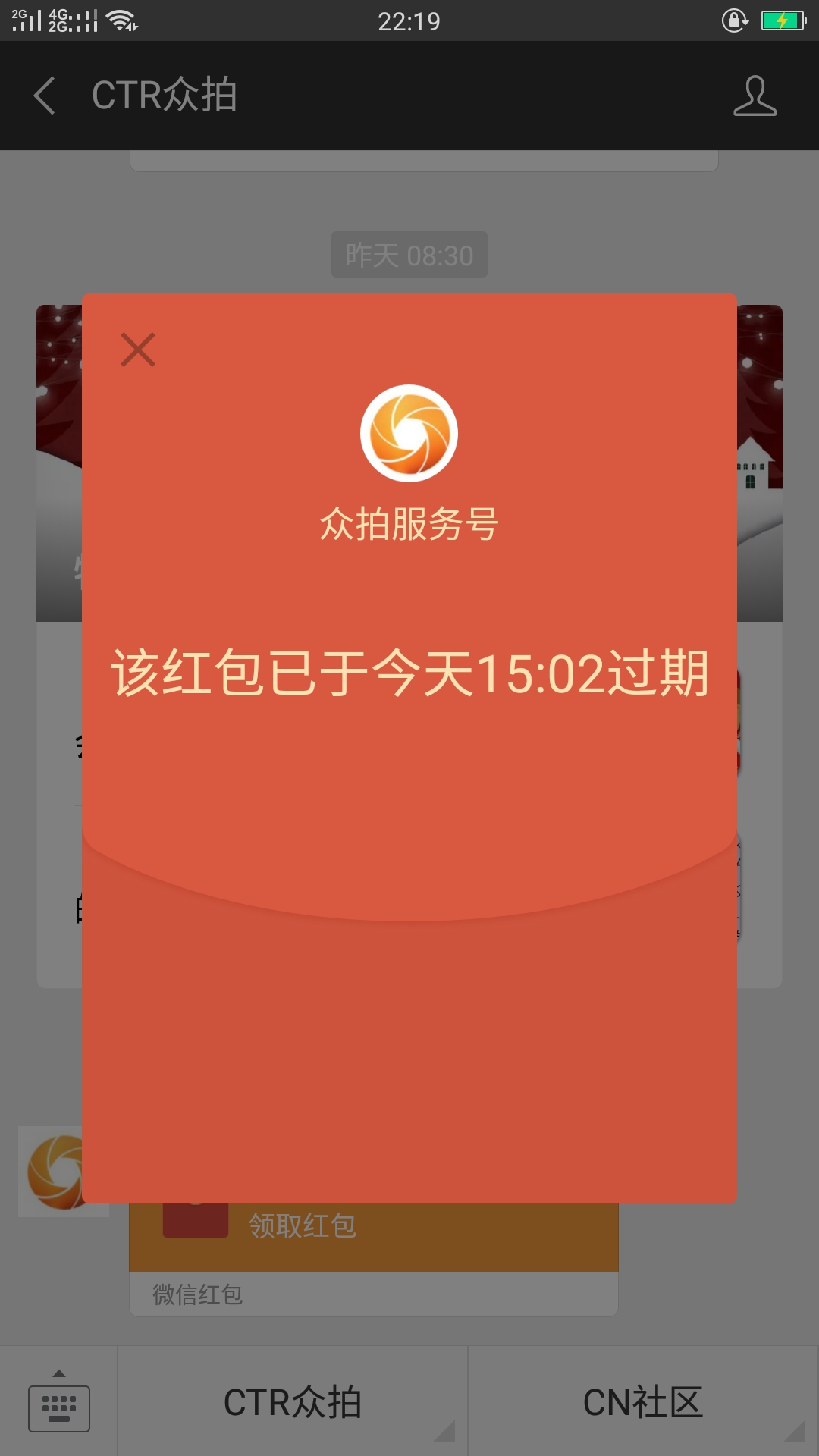Open the account profile icon
This screenshot has height=1456, width=819.
[755, 96]
